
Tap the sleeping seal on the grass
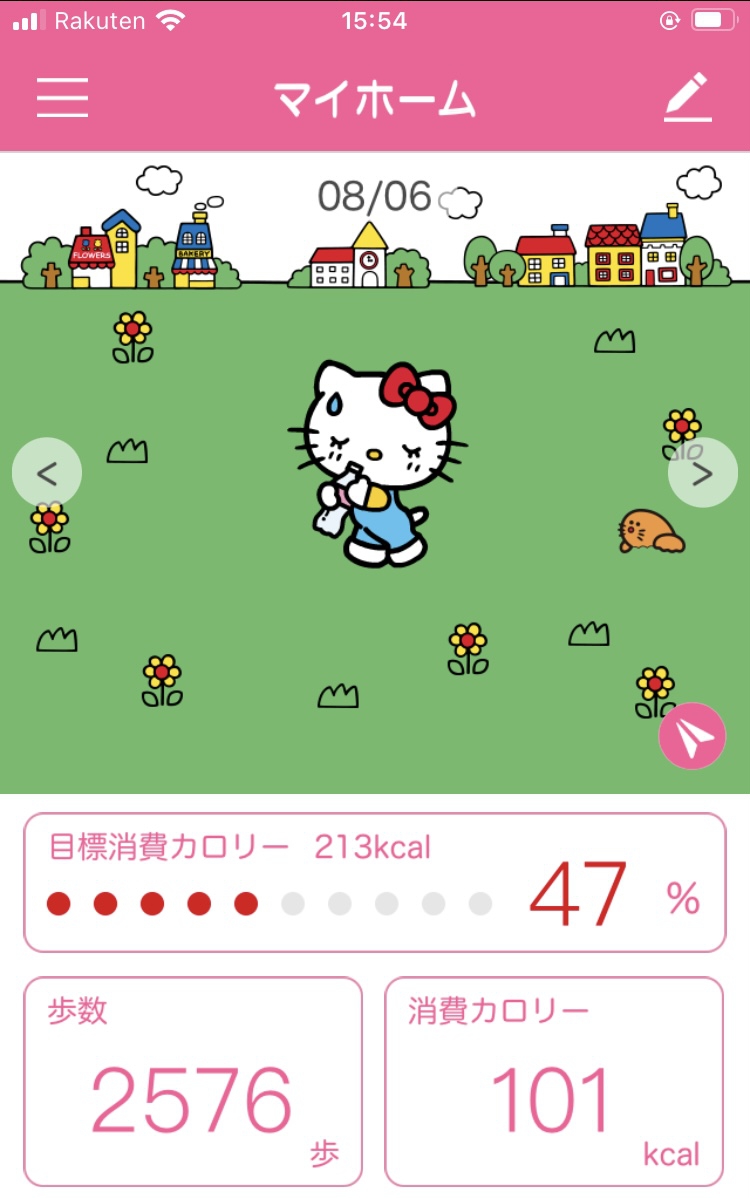coord(650,530)
